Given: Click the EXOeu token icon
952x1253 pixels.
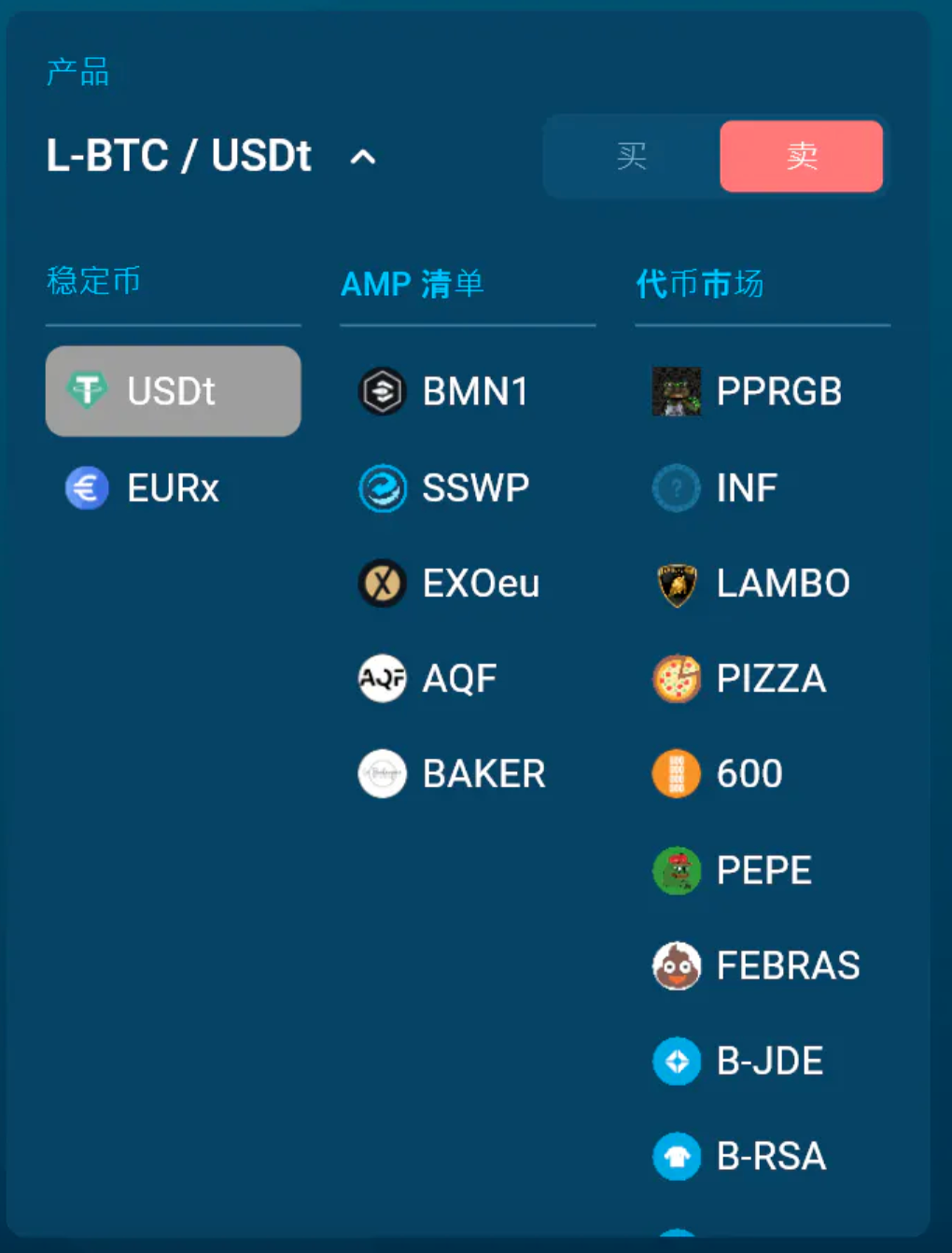Looking at the screenshot, I should pyautogui.click(x=382, y=584).
